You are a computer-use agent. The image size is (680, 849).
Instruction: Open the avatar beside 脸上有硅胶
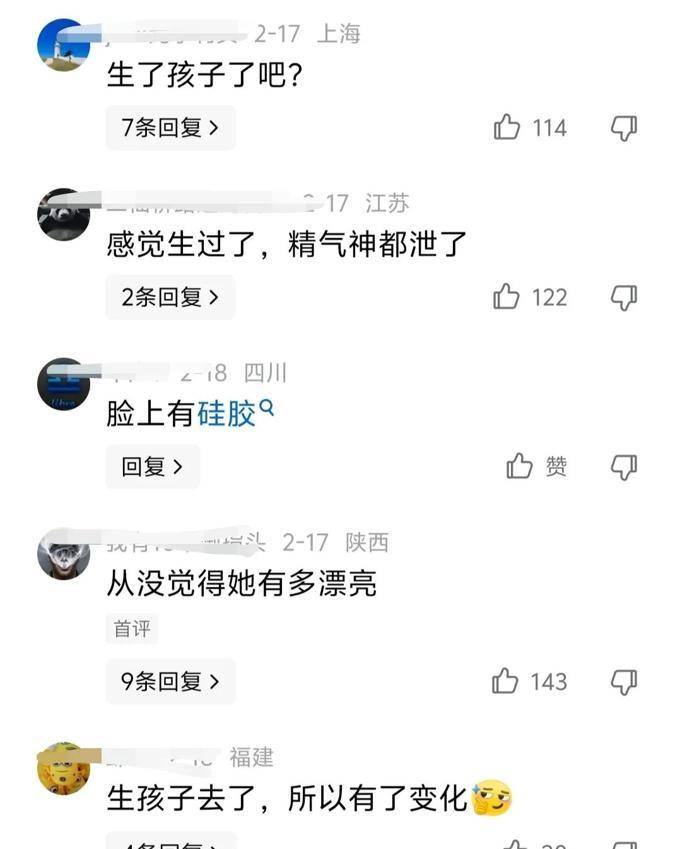(x=64, y=384)
